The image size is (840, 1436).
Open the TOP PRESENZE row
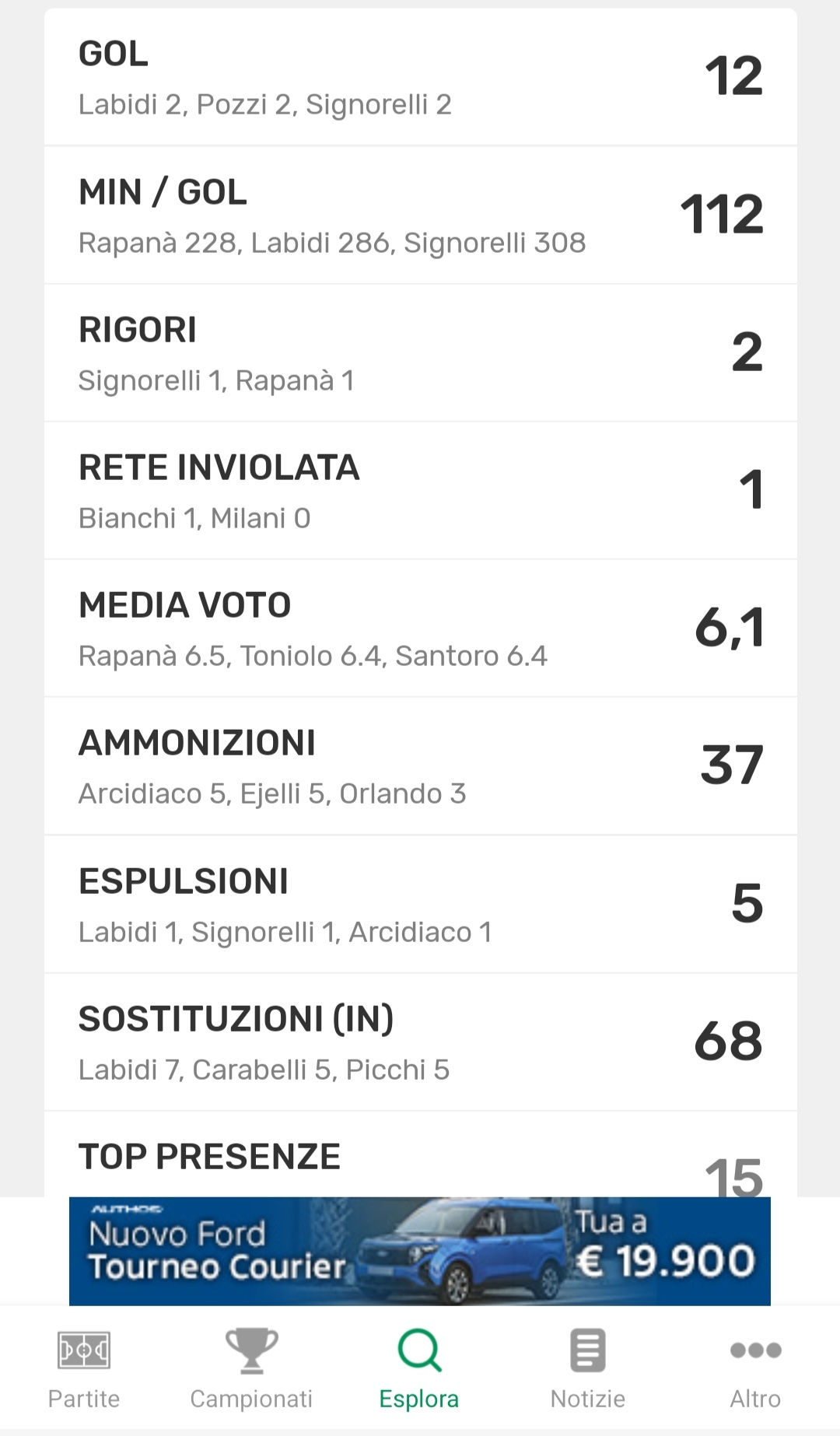(x=420, y=1158)
